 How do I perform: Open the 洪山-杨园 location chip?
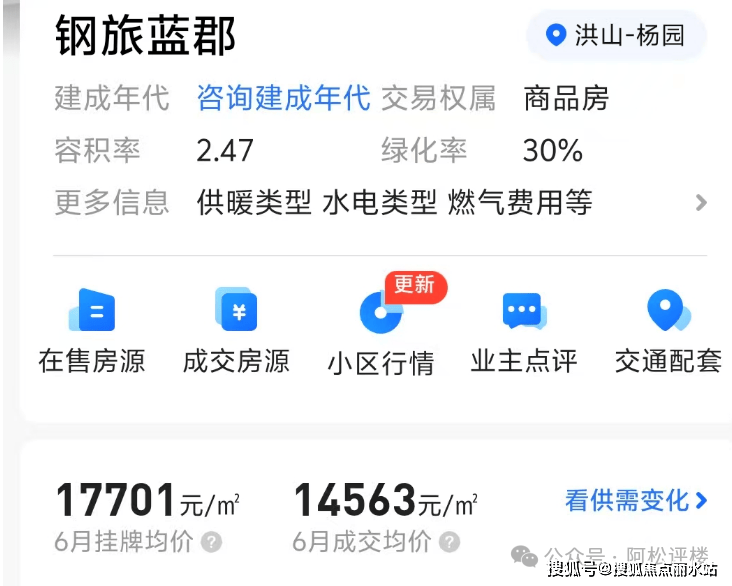point(617,37)
